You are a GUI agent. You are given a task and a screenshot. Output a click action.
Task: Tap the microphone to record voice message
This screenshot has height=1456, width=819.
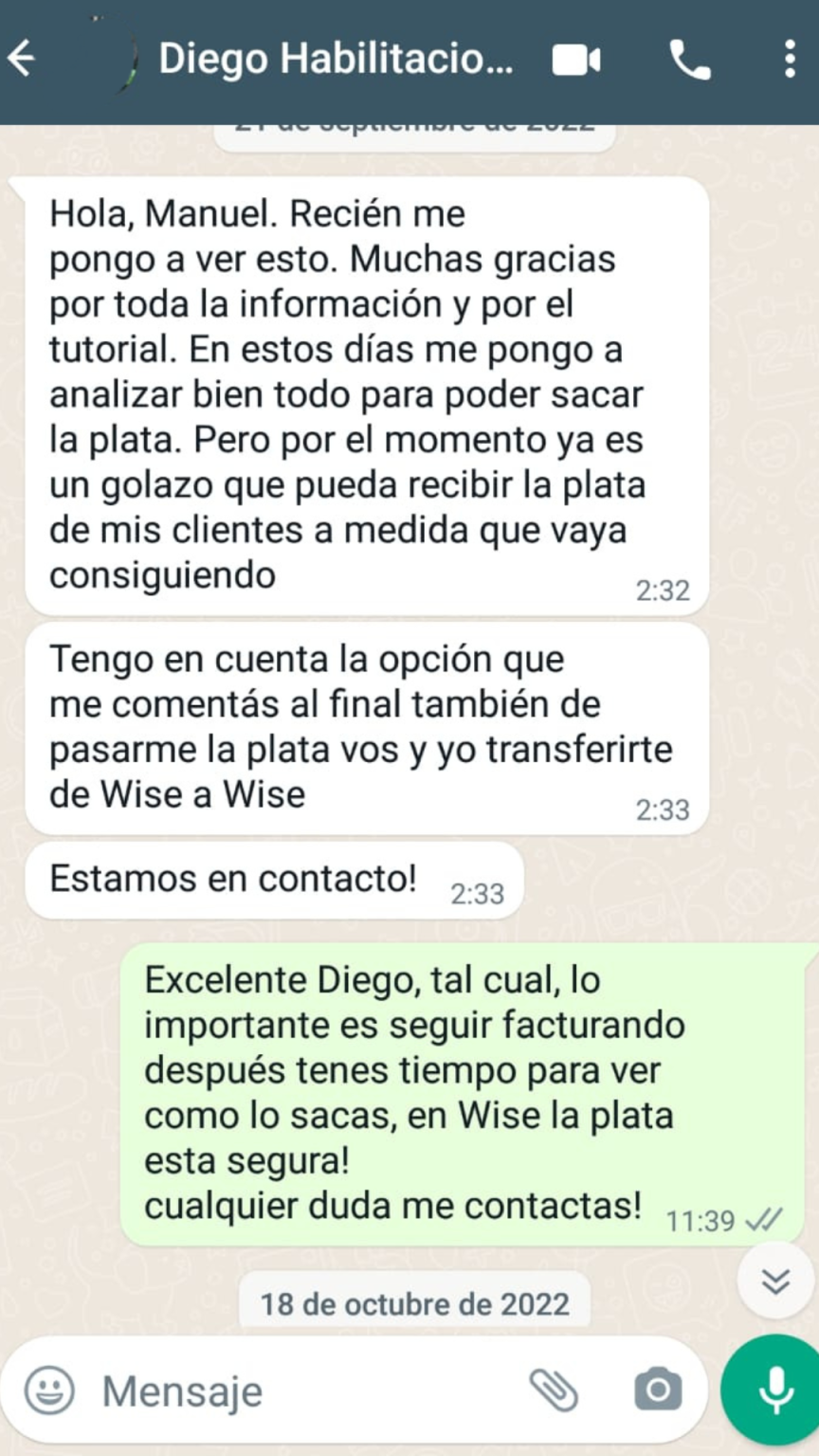tap(774, 1391)
